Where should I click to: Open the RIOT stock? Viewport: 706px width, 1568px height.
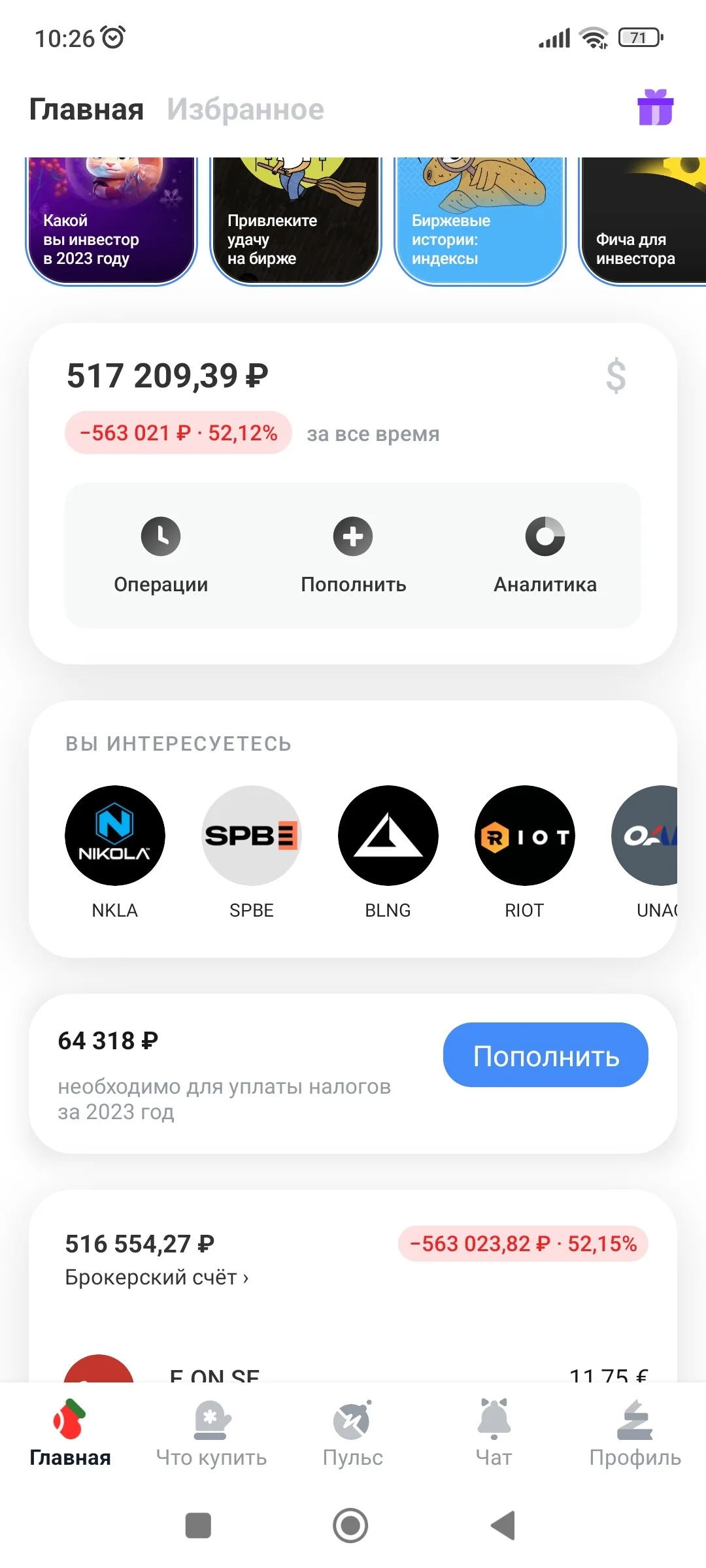pyautogui.click(x=525, y=852)
